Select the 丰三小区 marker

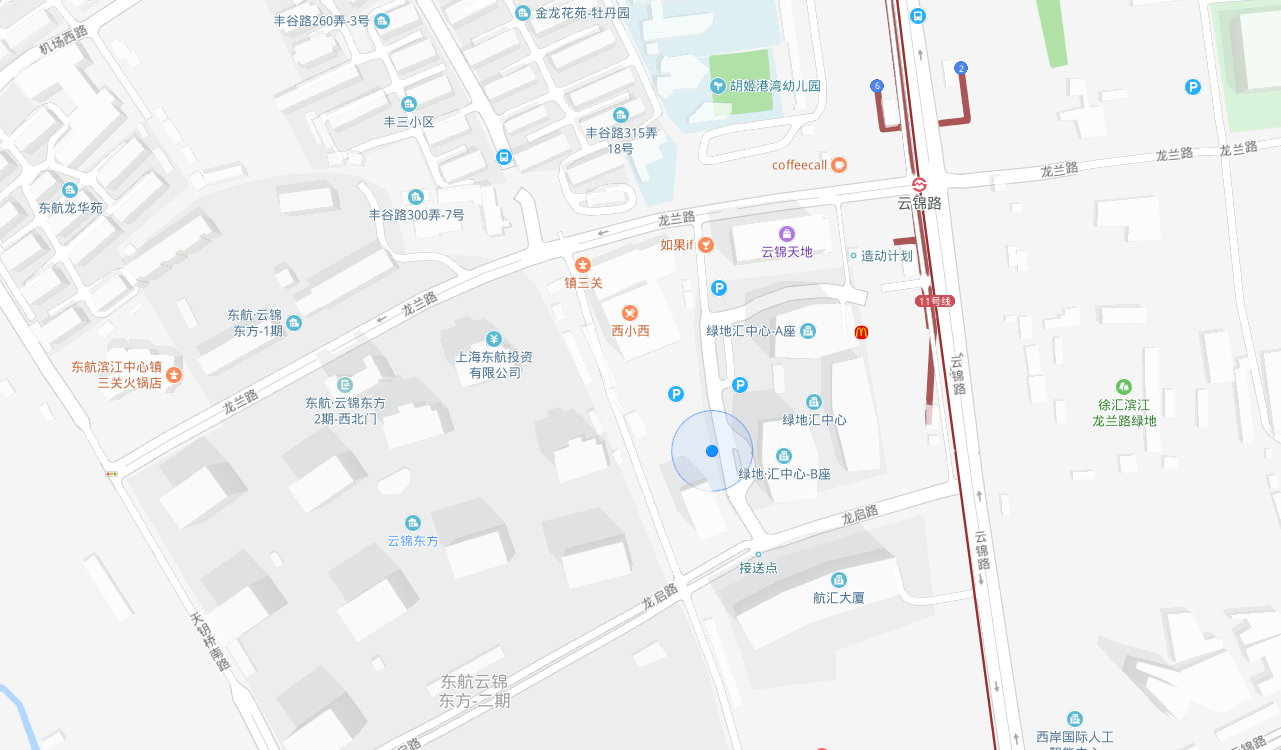(409, 104)
